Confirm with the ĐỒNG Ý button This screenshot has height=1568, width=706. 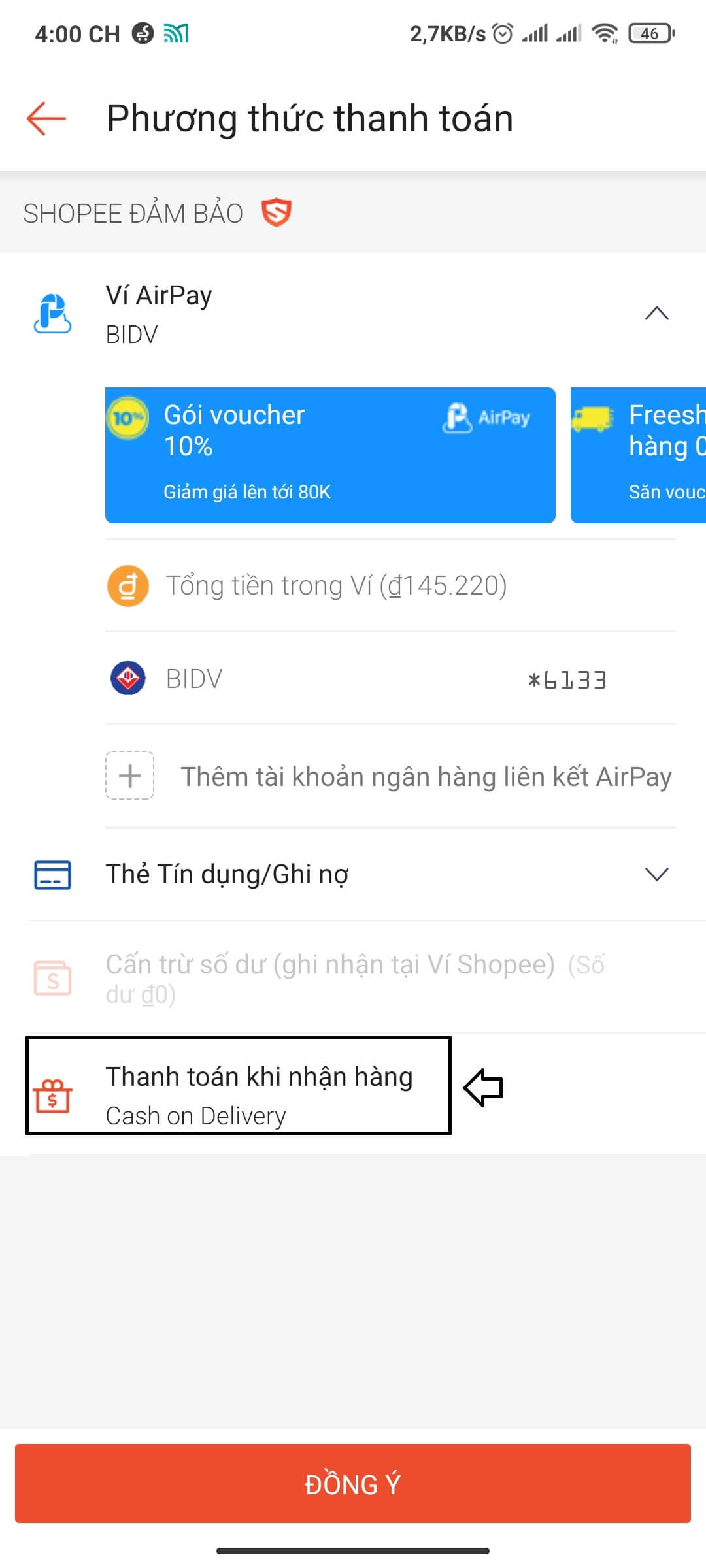pos(353,1483)
